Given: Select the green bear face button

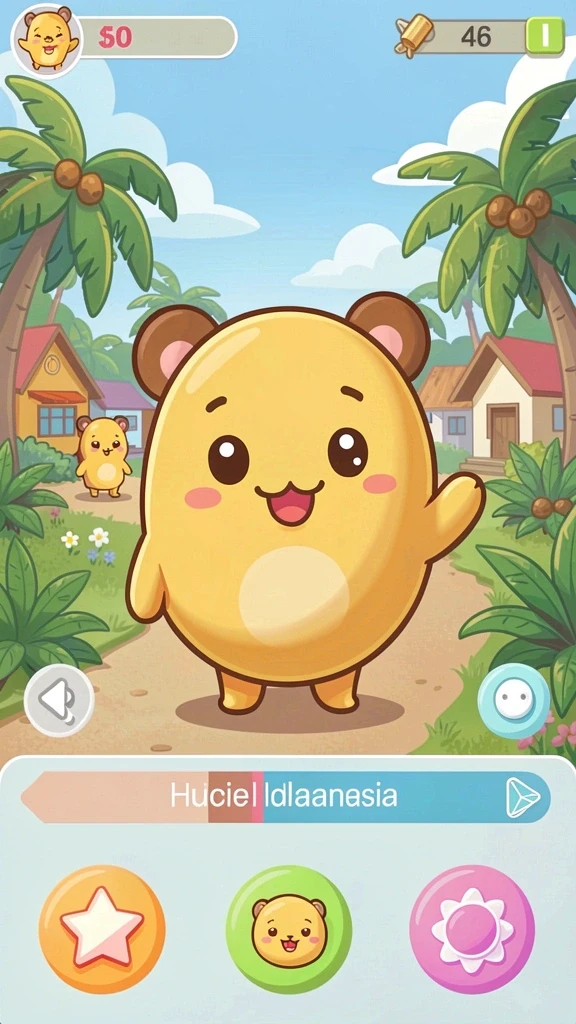Looking at the screenshot, I should tap(289, 929).
